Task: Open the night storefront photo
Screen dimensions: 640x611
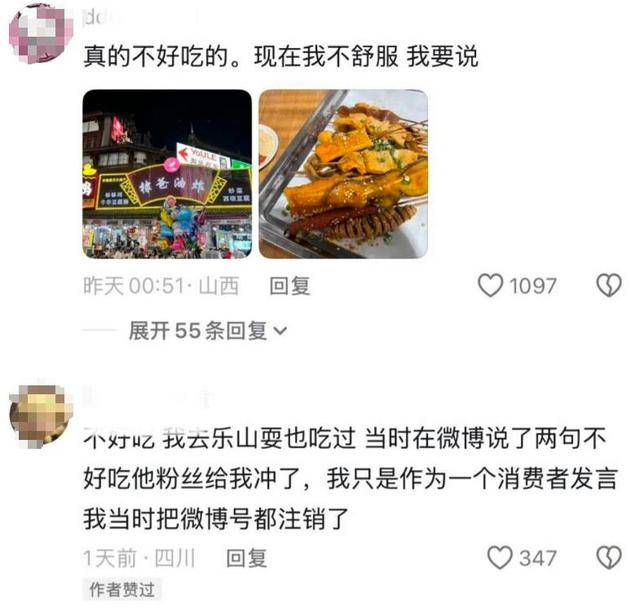Action: pyautogui.click(x=167, y=174)
